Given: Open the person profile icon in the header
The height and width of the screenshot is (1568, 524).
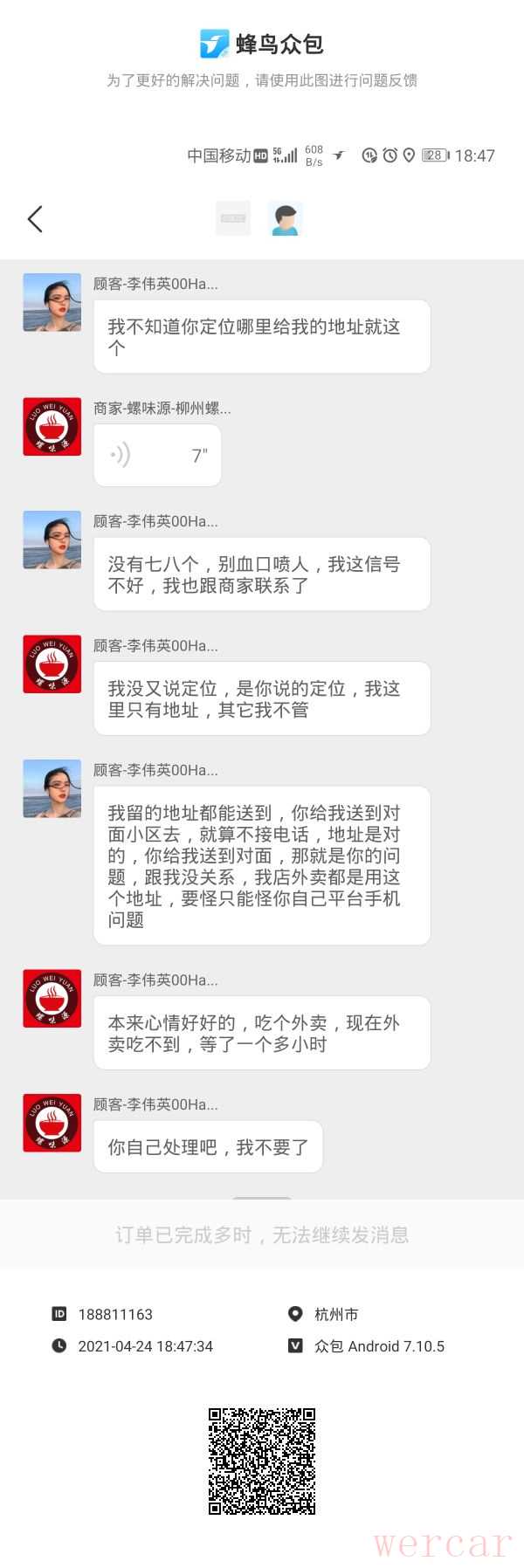Looking at the screenshot, I should click(286, 218).
